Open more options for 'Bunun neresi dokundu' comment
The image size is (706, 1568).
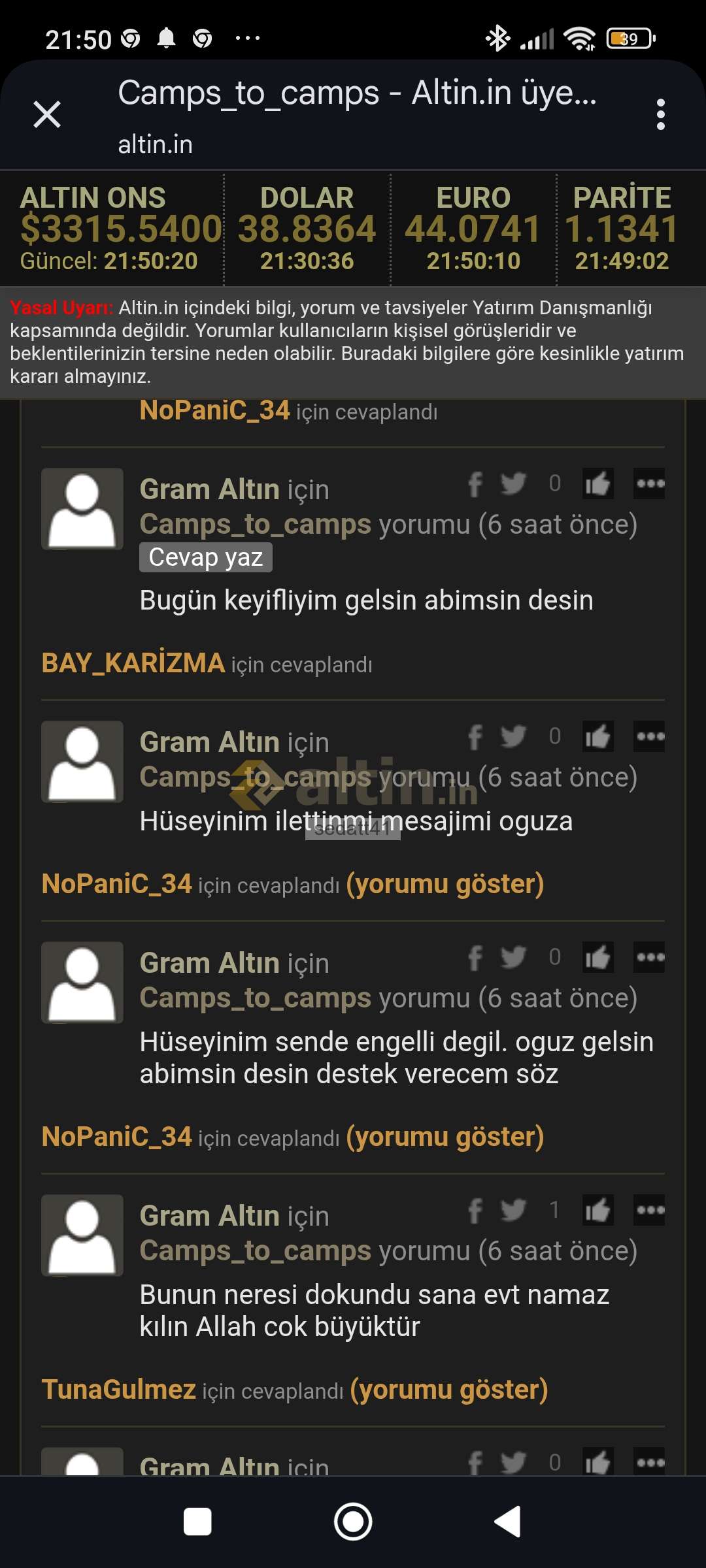coord(650,1210)
